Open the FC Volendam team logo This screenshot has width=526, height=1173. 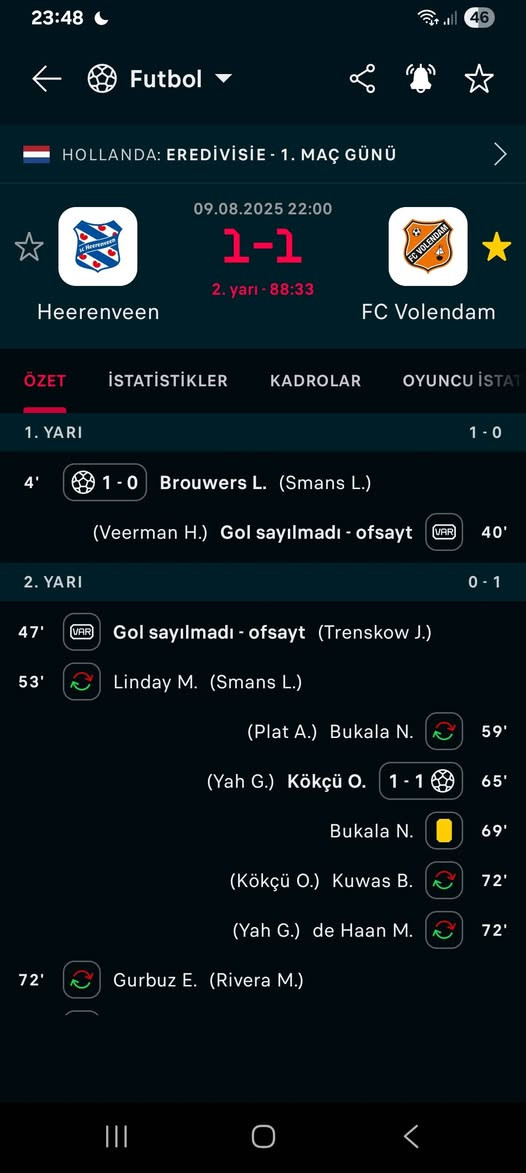click(x=428, y=246)
